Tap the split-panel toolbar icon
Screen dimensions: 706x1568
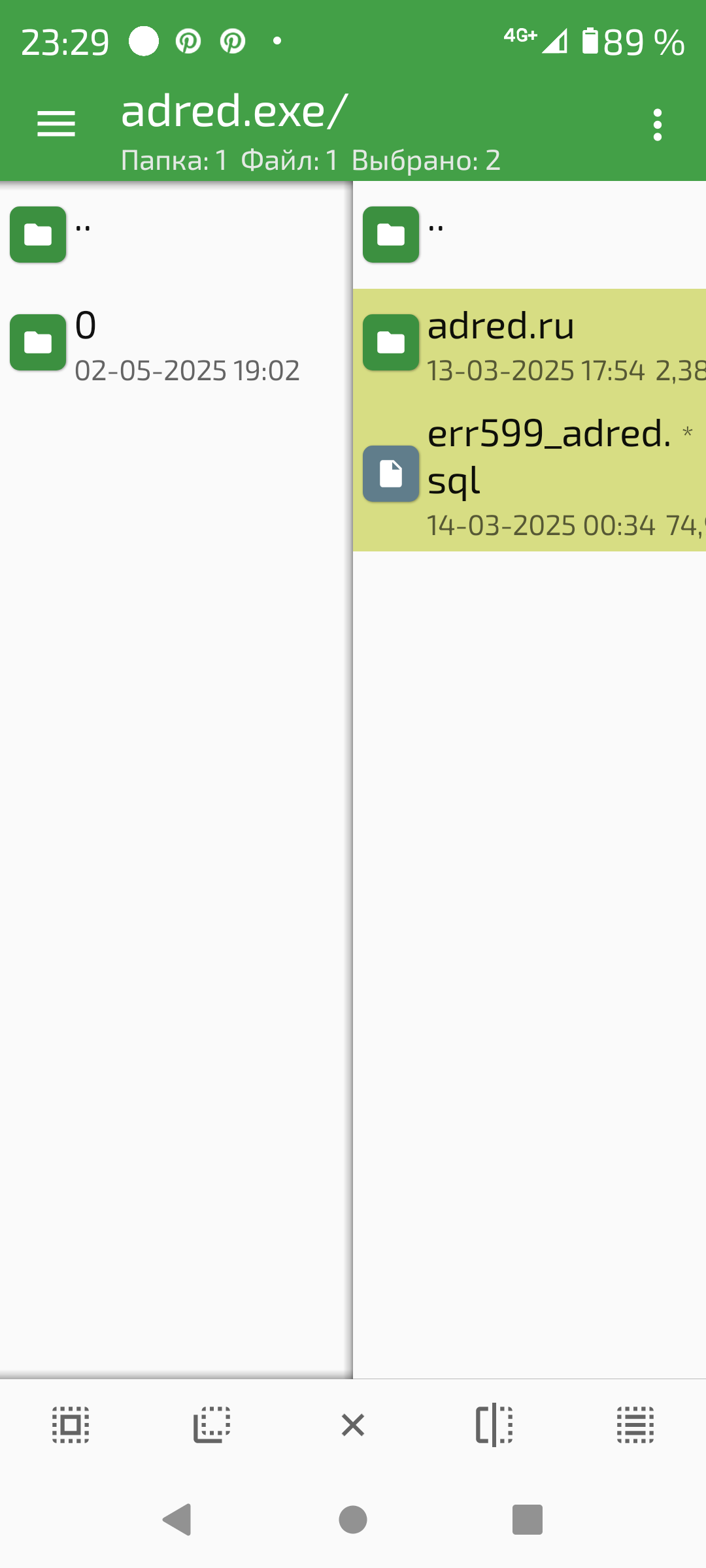(494, 1425)
